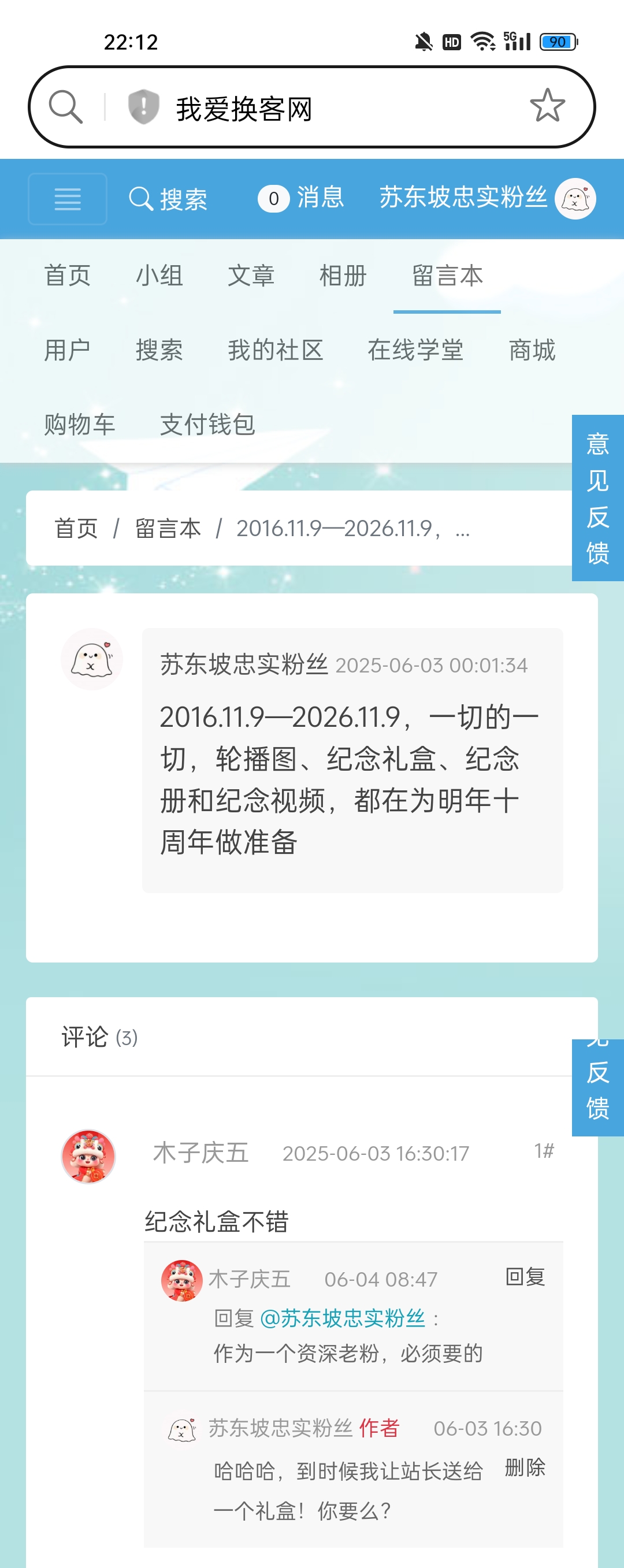Go to the 首页 tab
This screenshot has height=1568, width=624.
68,276
